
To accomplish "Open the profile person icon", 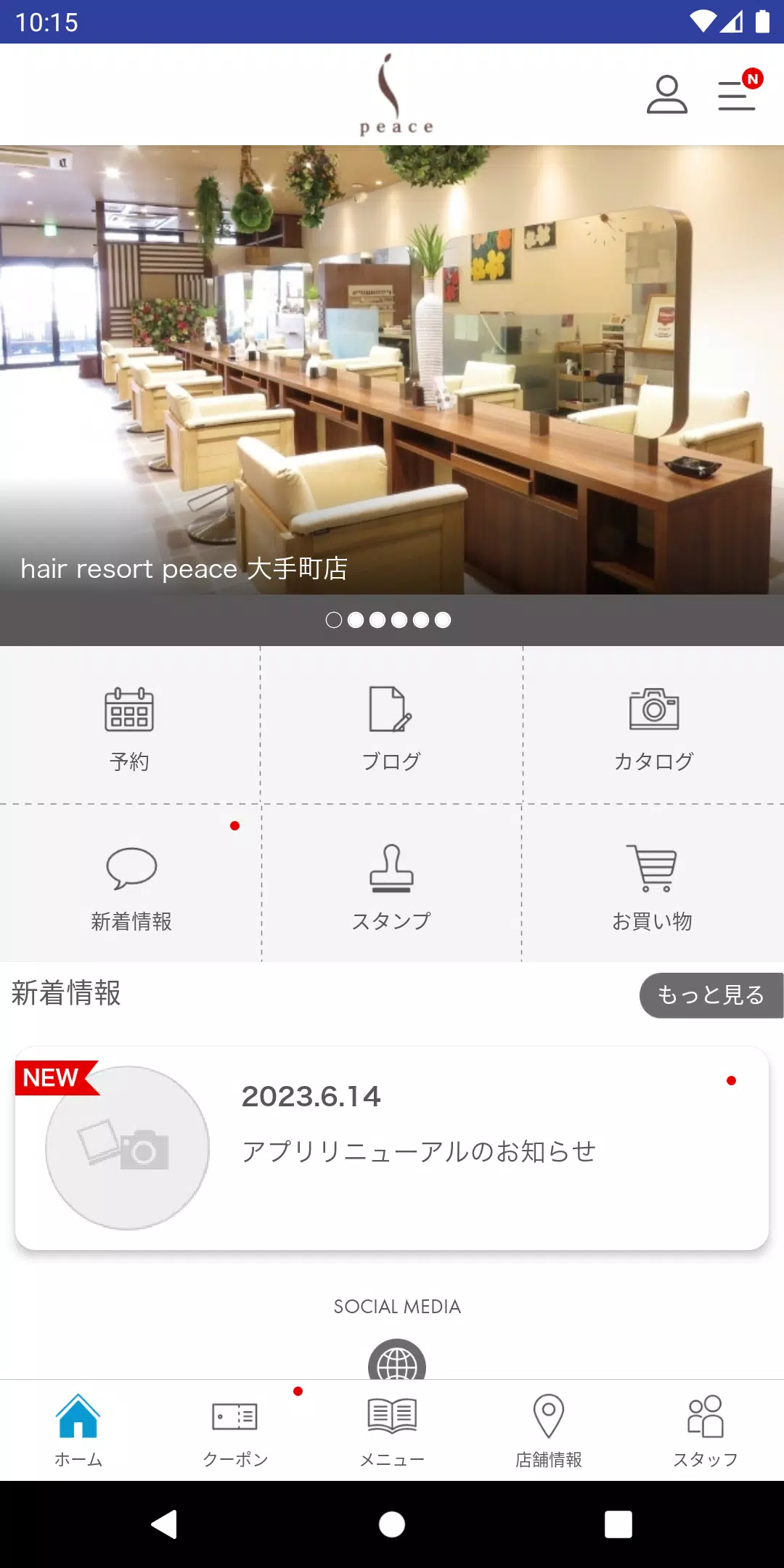I will [x=669, y=95].
